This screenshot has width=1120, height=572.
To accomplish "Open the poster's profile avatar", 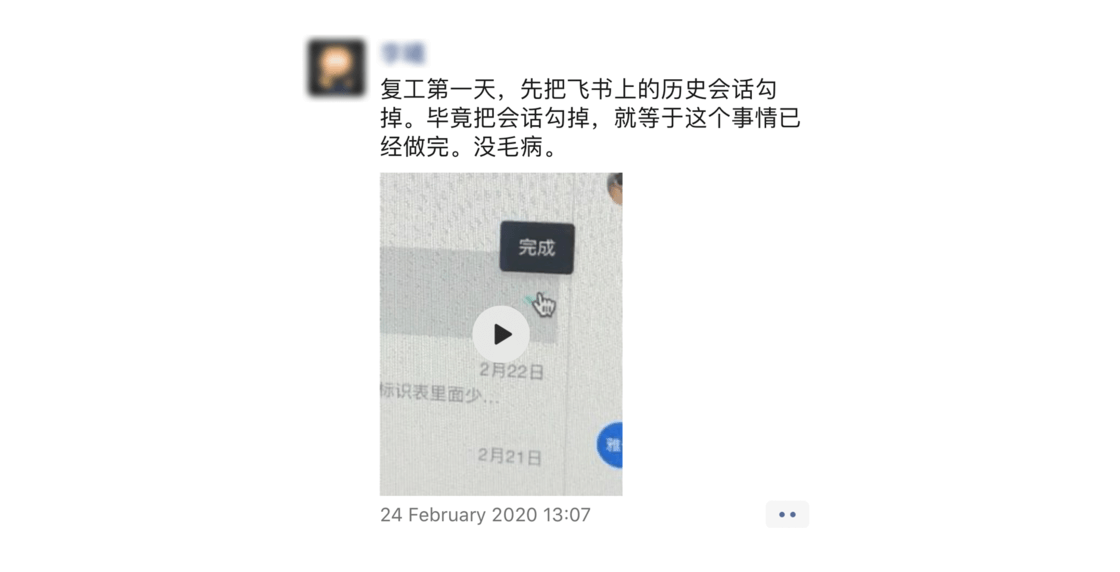I will point(336,67).
